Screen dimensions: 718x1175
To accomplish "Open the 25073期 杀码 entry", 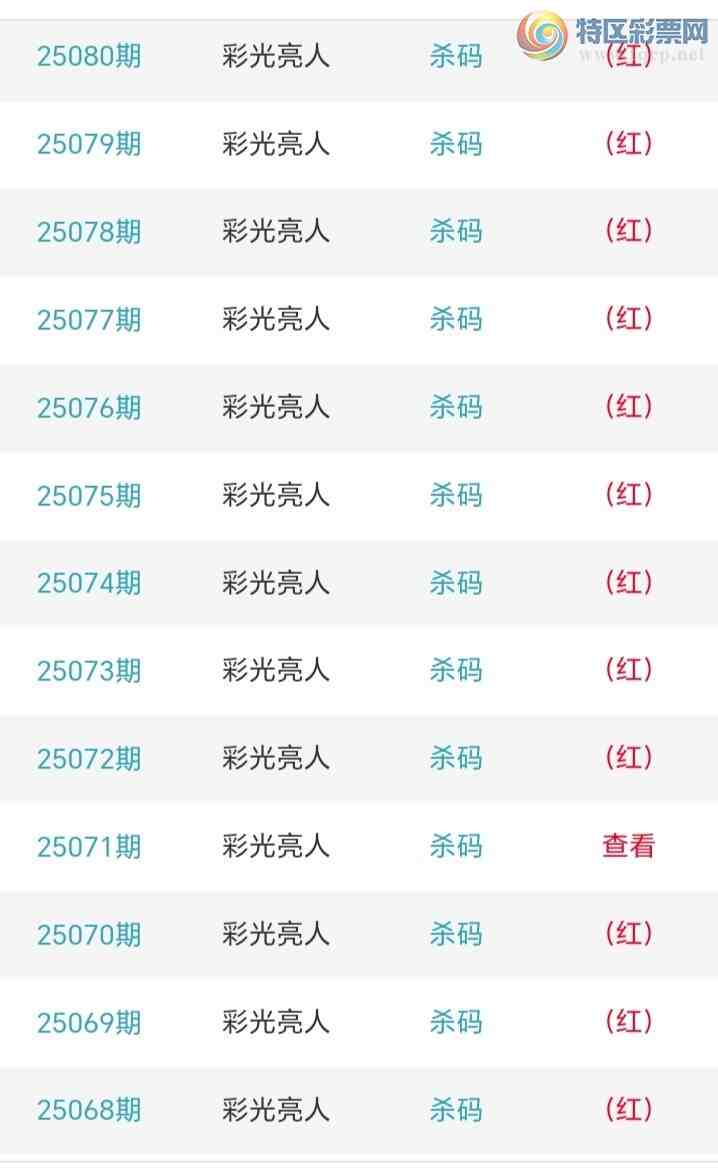I will pos(455,670).
